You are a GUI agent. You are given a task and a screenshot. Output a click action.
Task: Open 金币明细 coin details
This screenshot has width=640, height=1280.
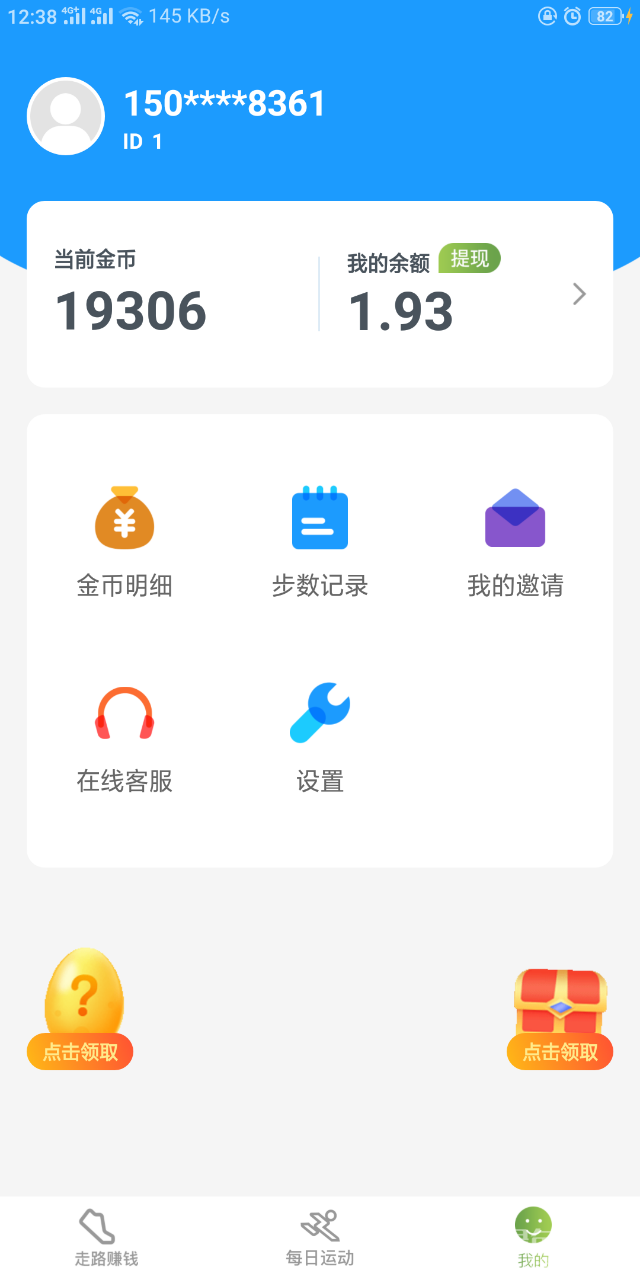pos(125,542)
